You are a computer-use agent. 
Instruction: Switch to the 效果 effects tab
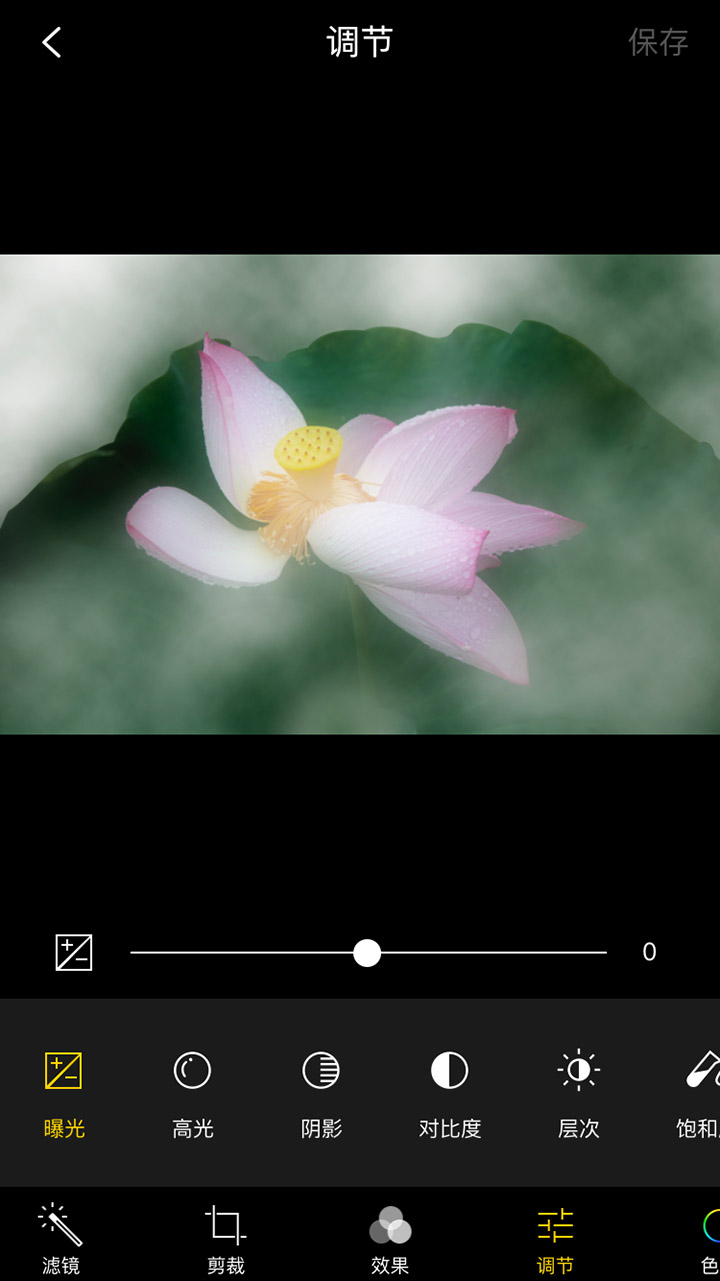click(x=390, y=1238)
